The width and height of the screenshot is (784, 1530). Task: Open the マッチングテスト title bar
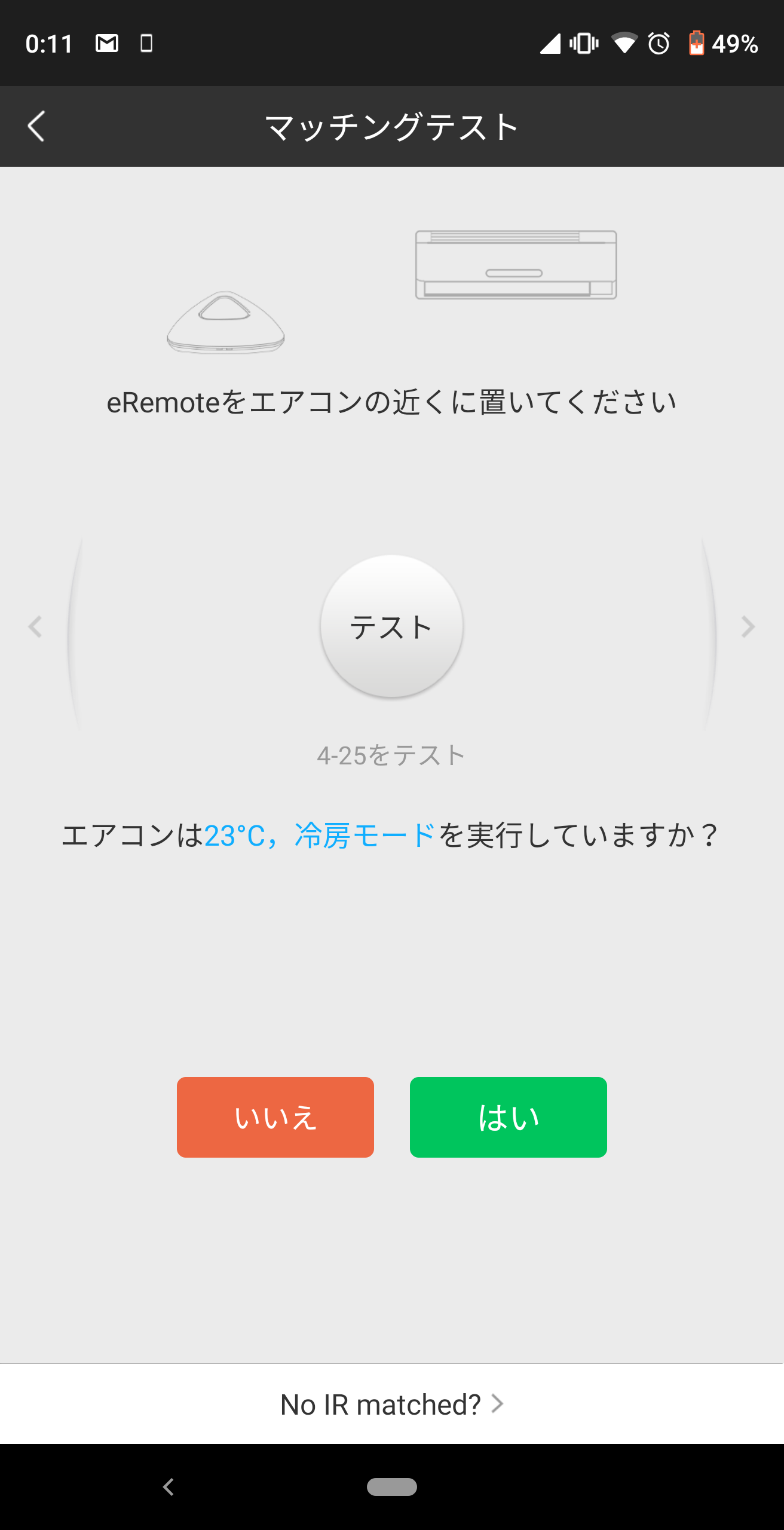(391, 126)
